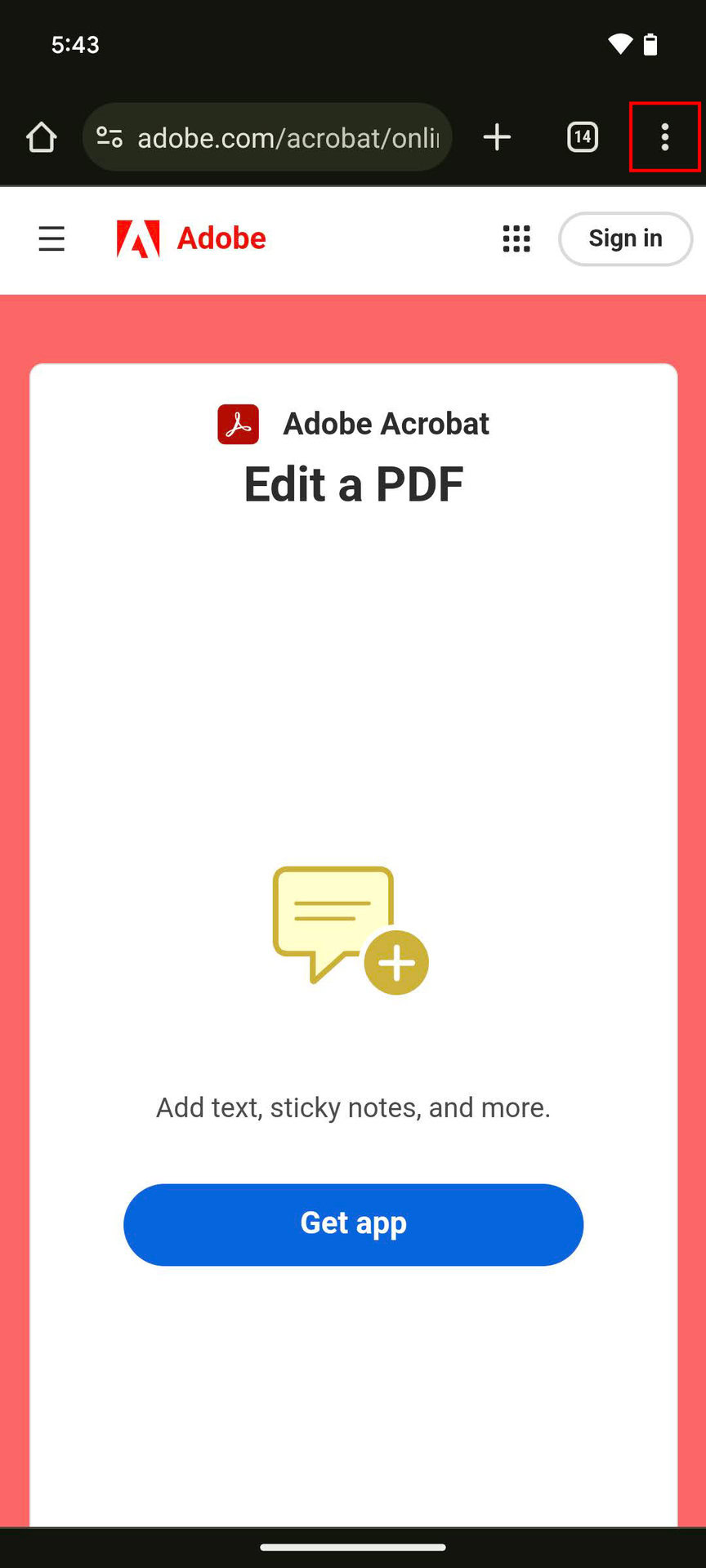Image resolution: width=706 pixels, height=1568 pixels.
Task: Open the browser overflow menu
Action: point(664,137)
